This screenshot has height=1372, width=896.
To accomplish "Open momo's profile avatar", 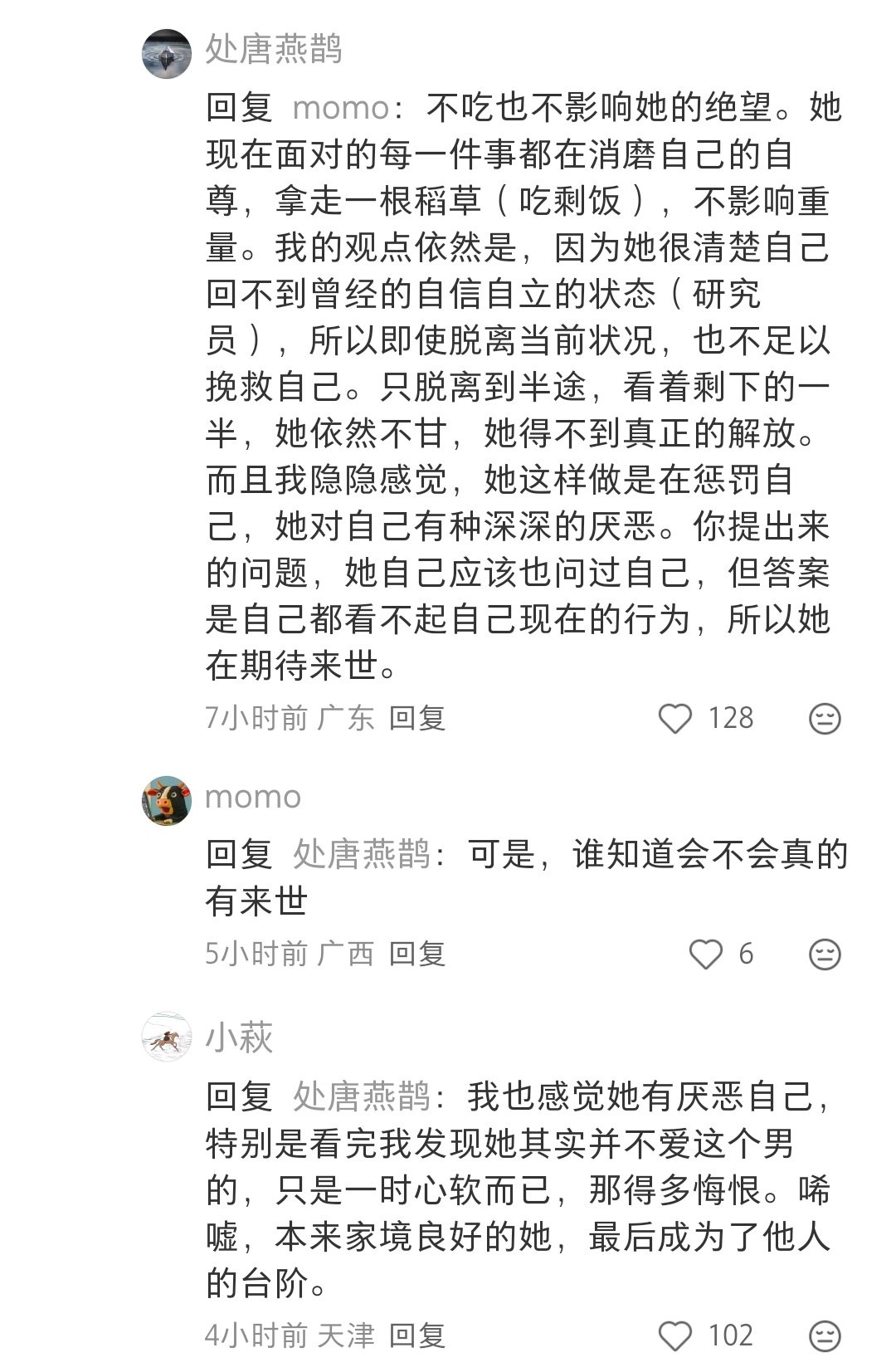I will (167, 801).
